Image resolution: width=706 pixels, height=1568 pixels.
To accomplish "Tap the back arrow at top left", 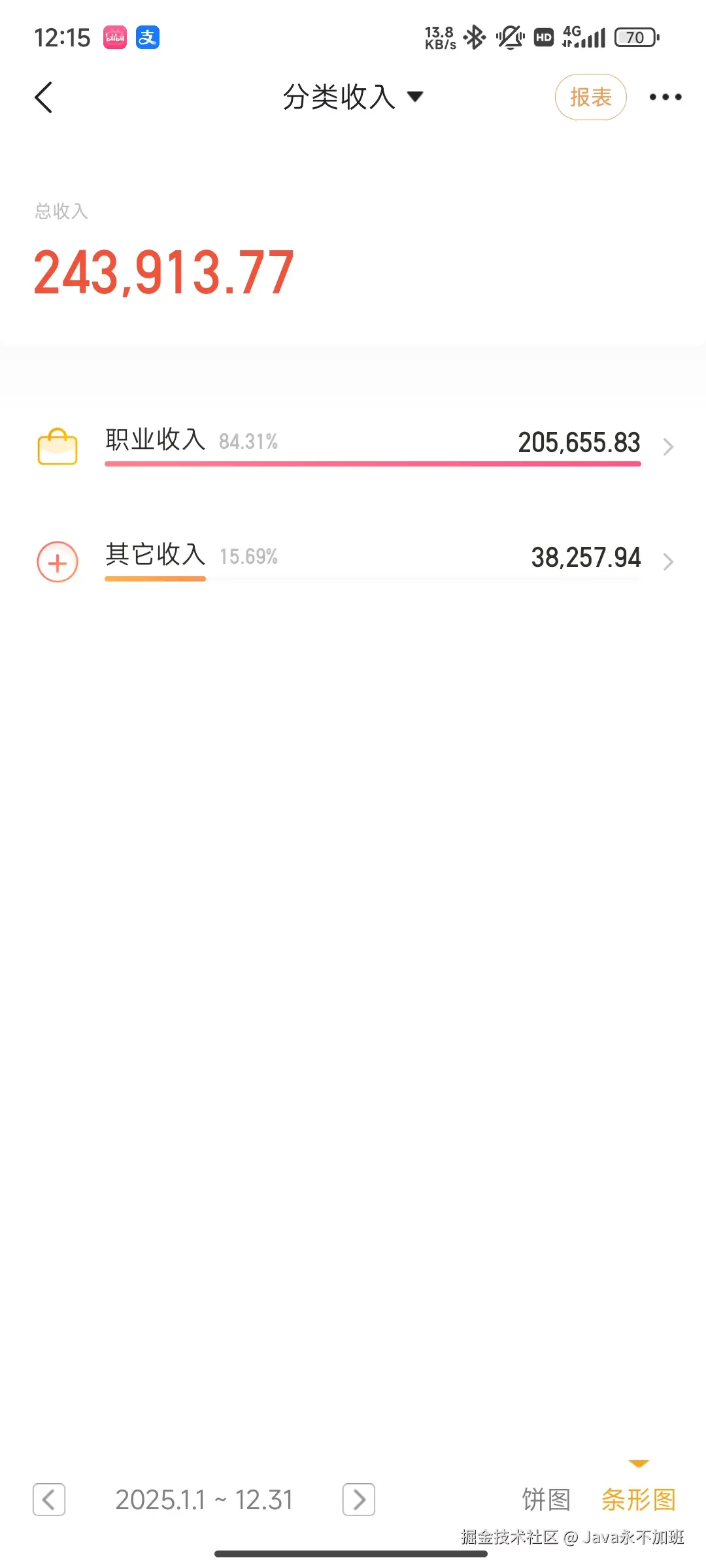I will coord(43,96).
